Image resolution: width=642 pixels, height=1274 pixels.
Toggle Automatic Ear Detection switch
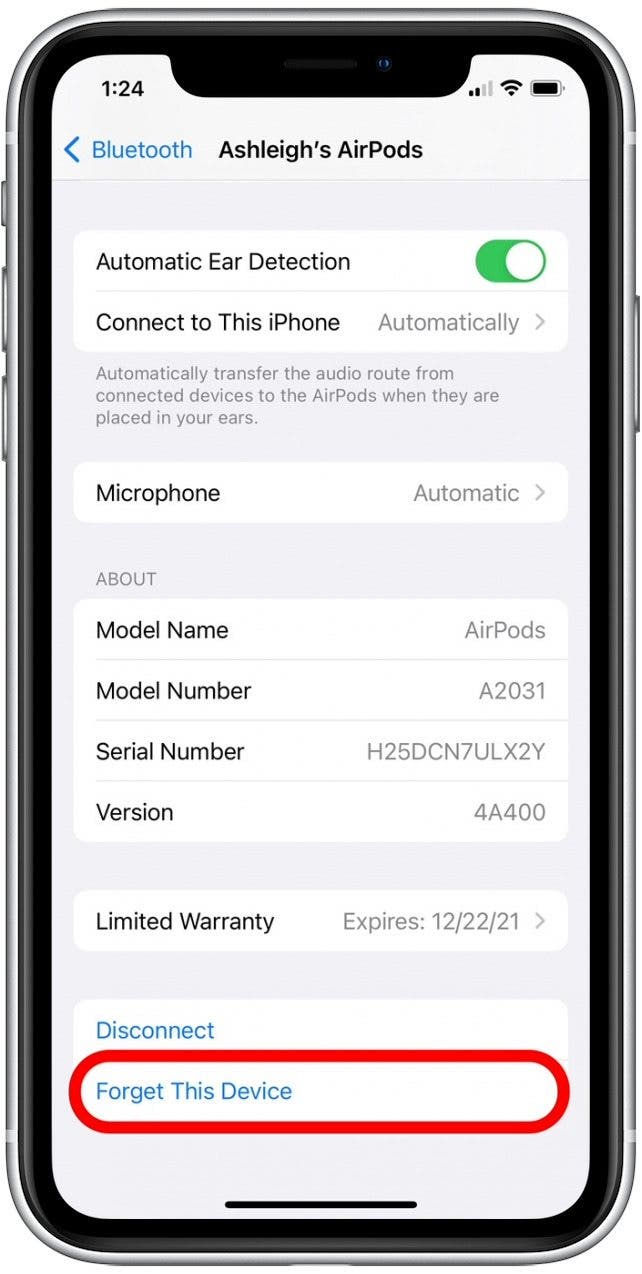click(x=510, y=262)
